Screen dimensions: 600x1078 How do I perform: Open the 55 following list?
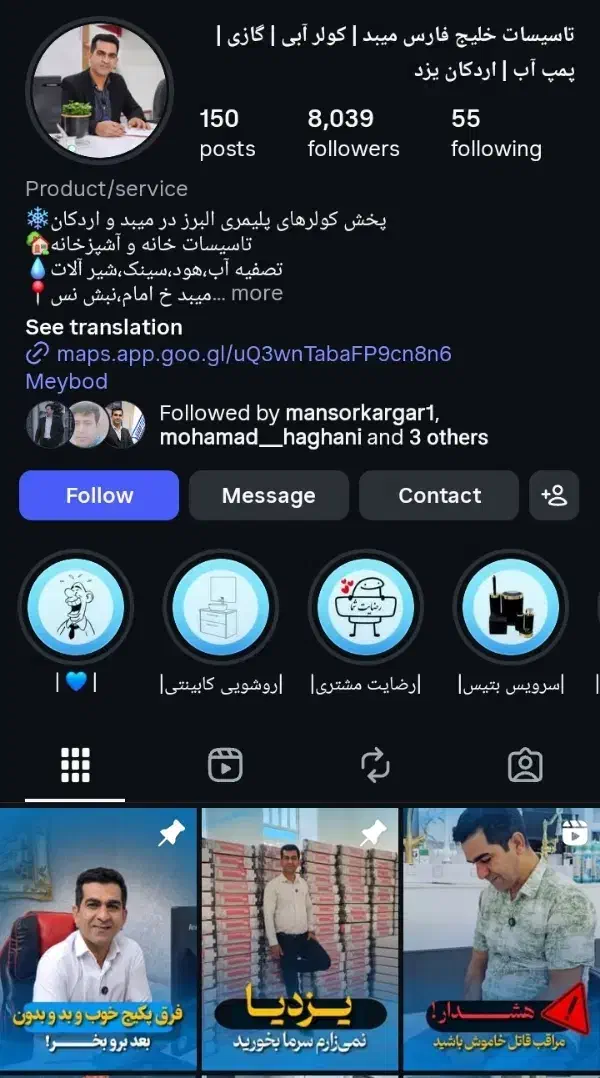pyautogui.click(x=496, y=133)
